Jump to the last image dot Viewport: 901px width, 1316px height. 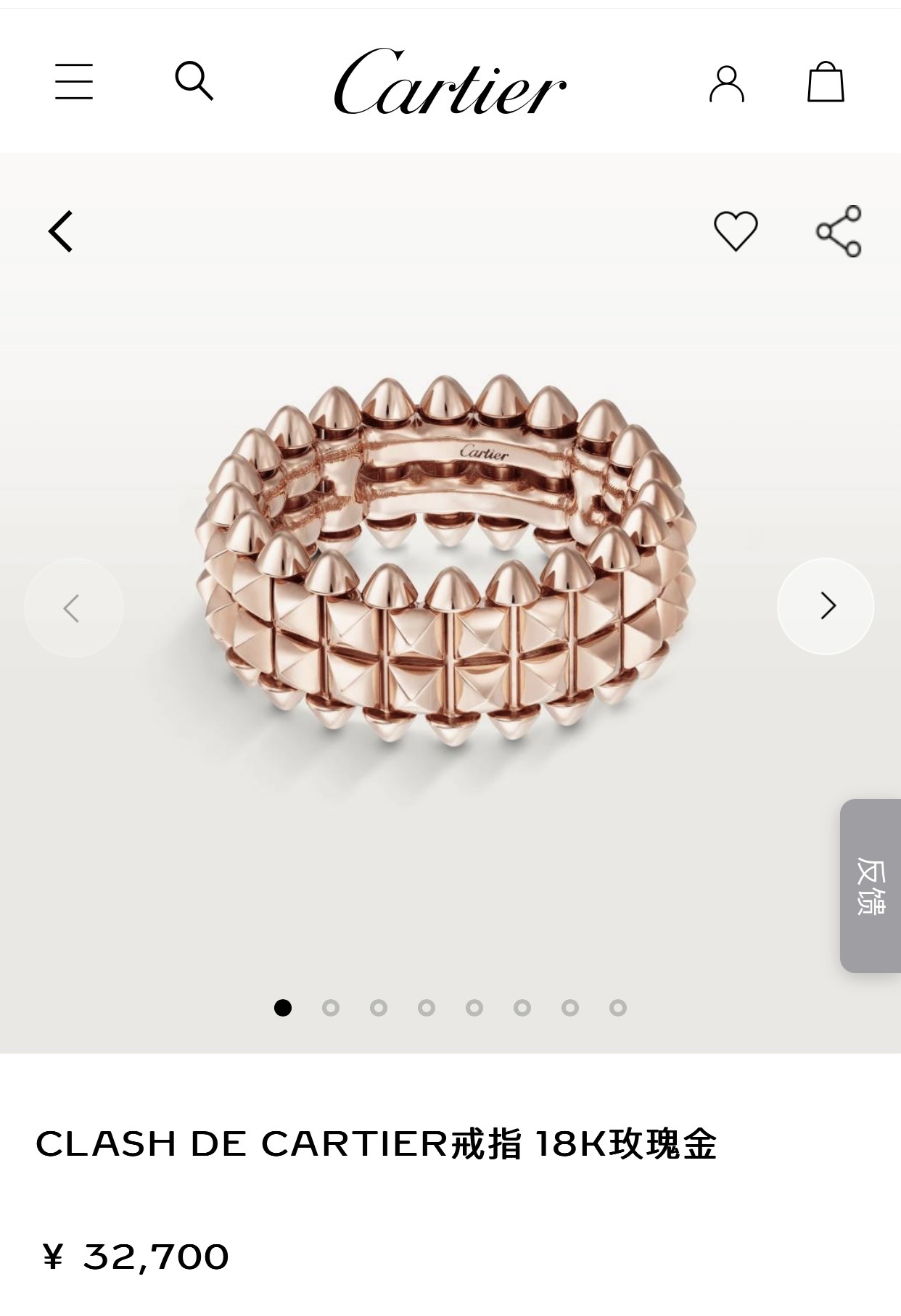click(618, 1008)
